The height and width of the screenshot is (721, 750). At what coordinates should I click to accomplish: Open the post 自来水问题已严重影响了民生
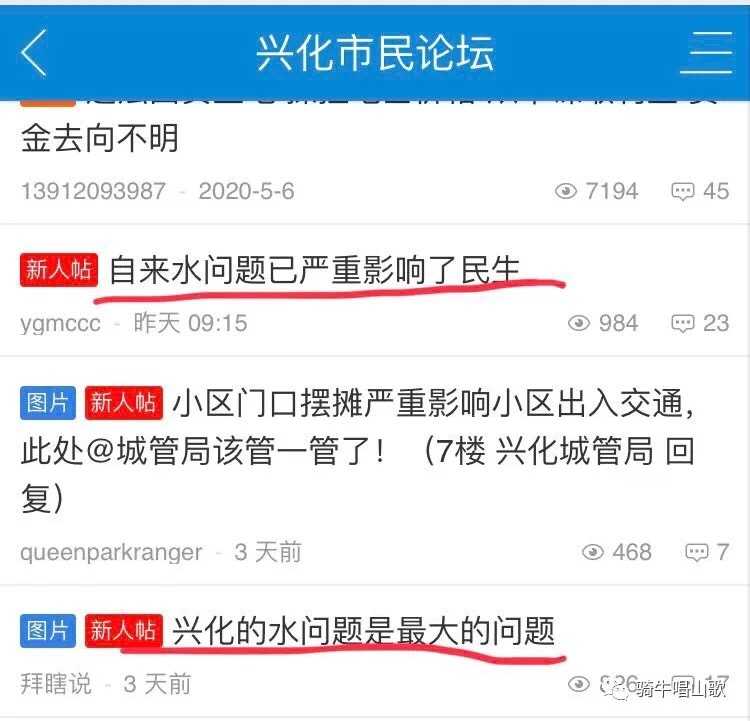pos(314,270)
